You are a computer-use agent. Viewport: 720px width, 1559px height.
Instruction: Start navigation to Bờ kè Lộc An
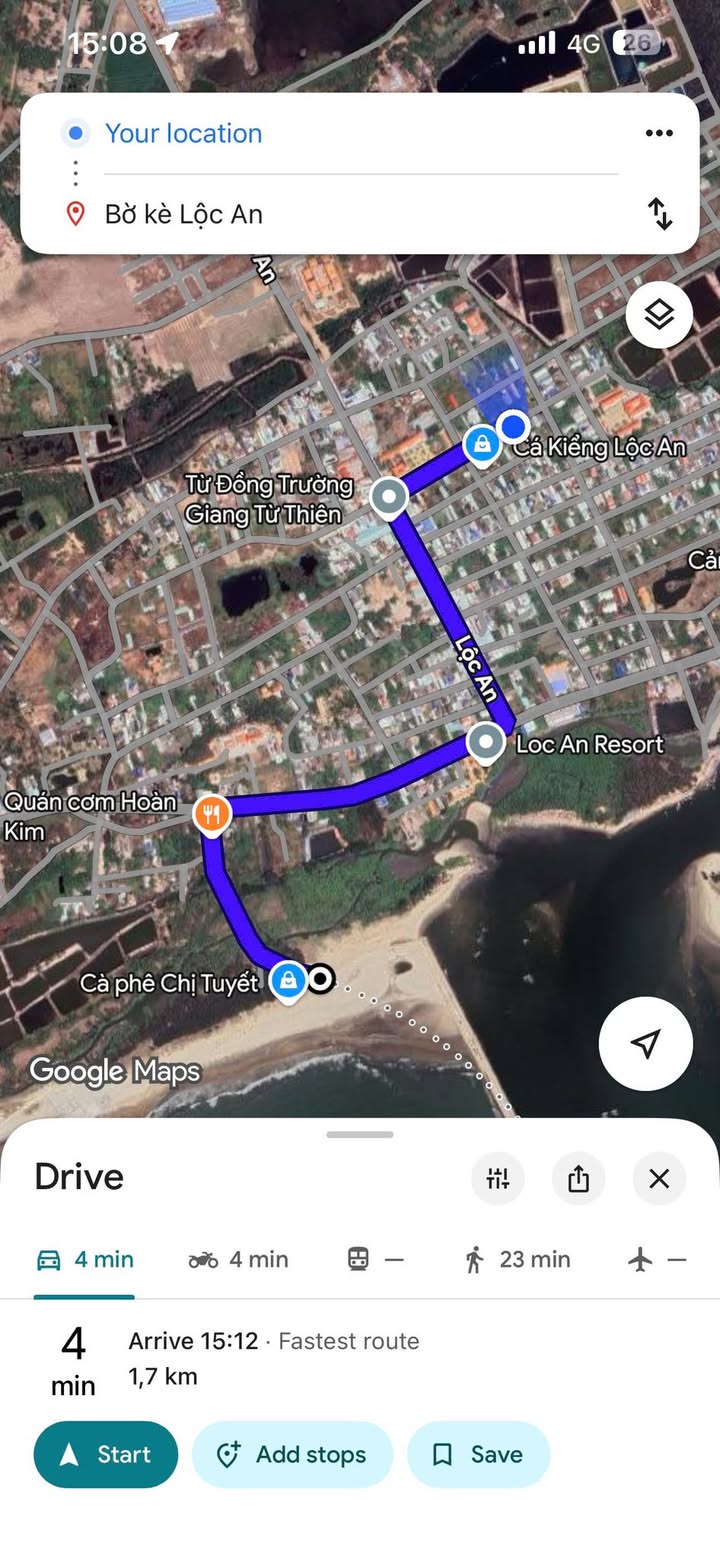click(x=106, y=1454)
